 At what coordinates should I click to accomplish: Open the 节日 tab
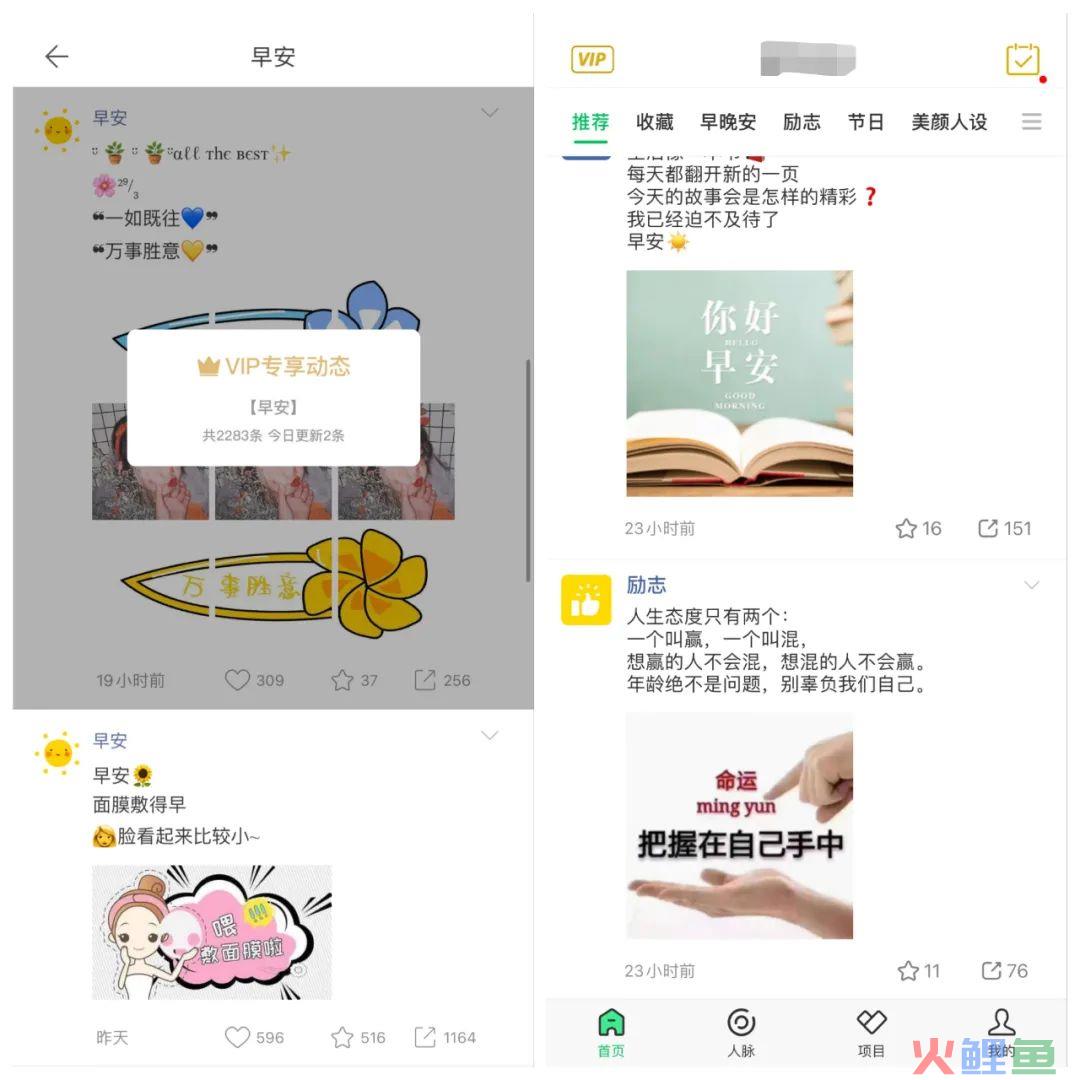[x=866, y=122]
